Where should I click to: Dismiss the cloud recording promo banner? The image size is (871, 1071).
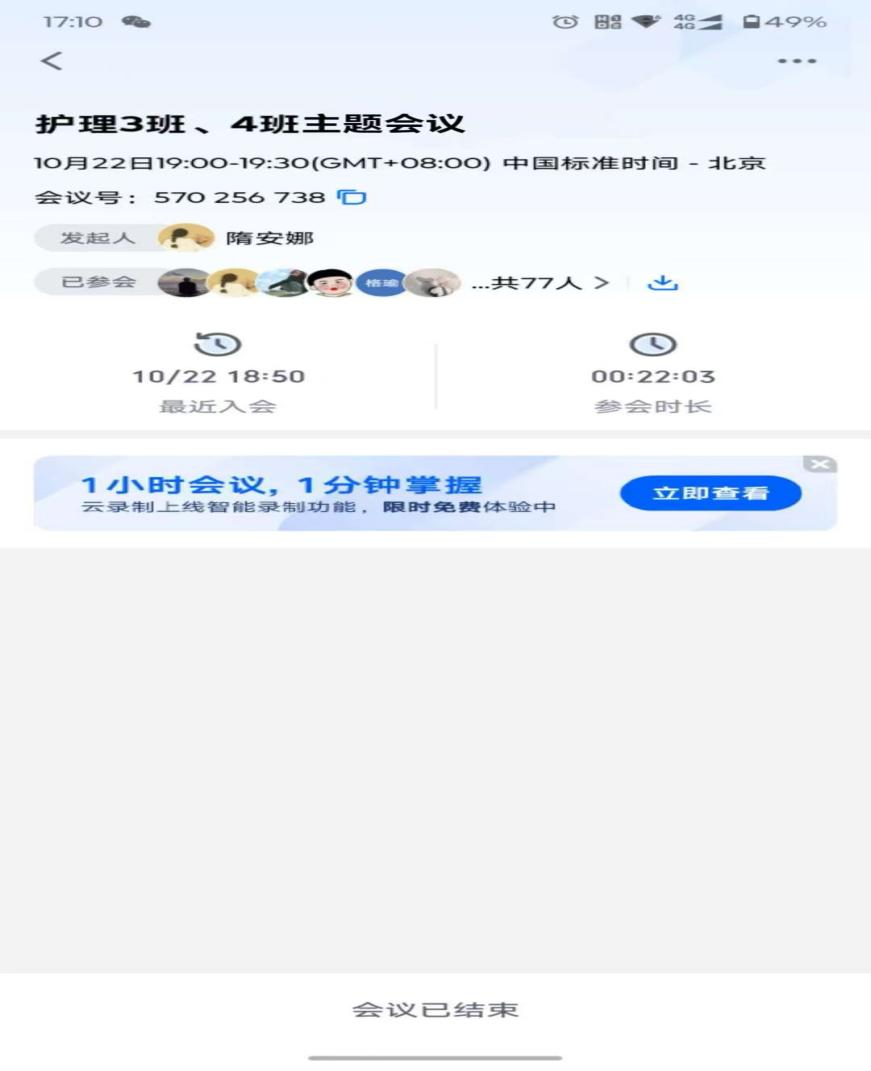(819, 464)
